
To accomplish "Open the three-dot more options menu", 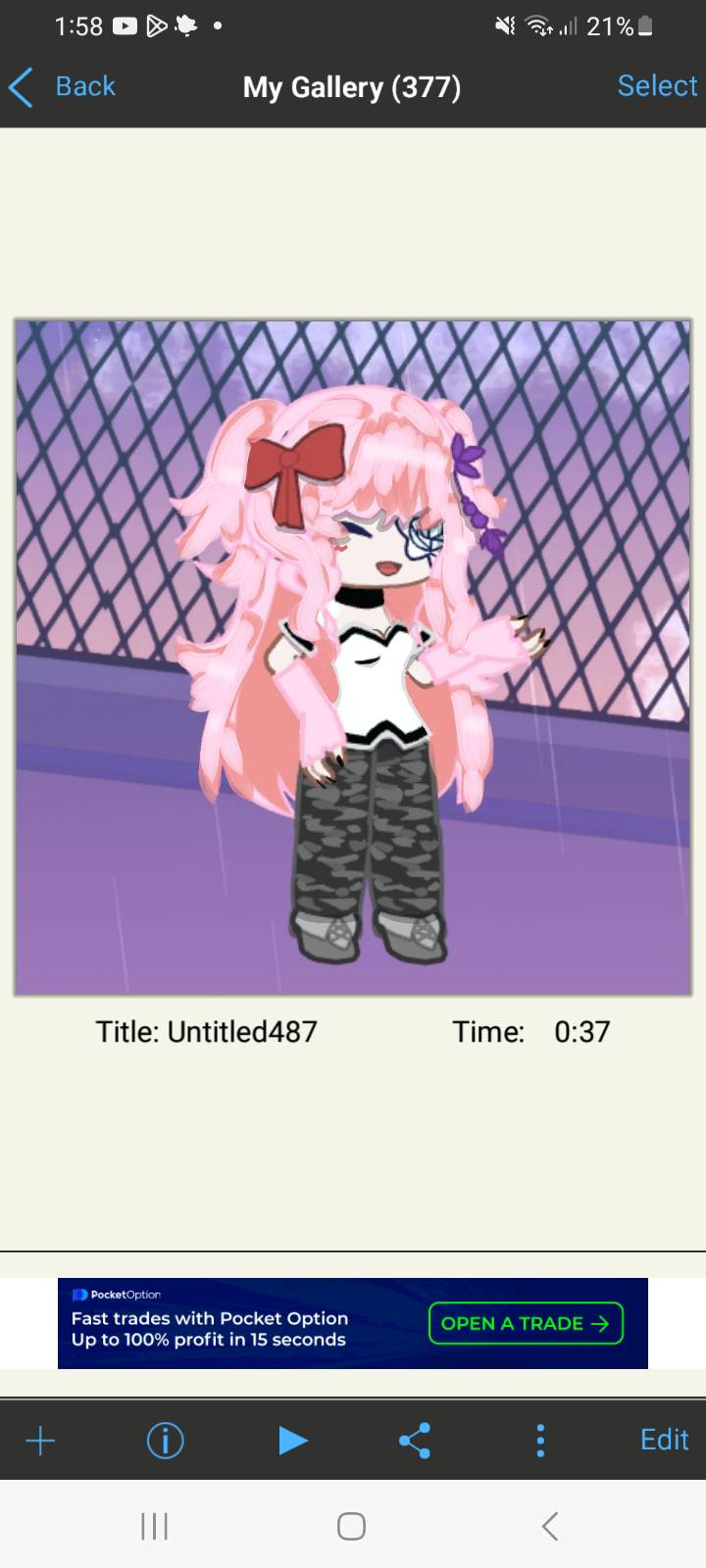I will (539, 1441).
